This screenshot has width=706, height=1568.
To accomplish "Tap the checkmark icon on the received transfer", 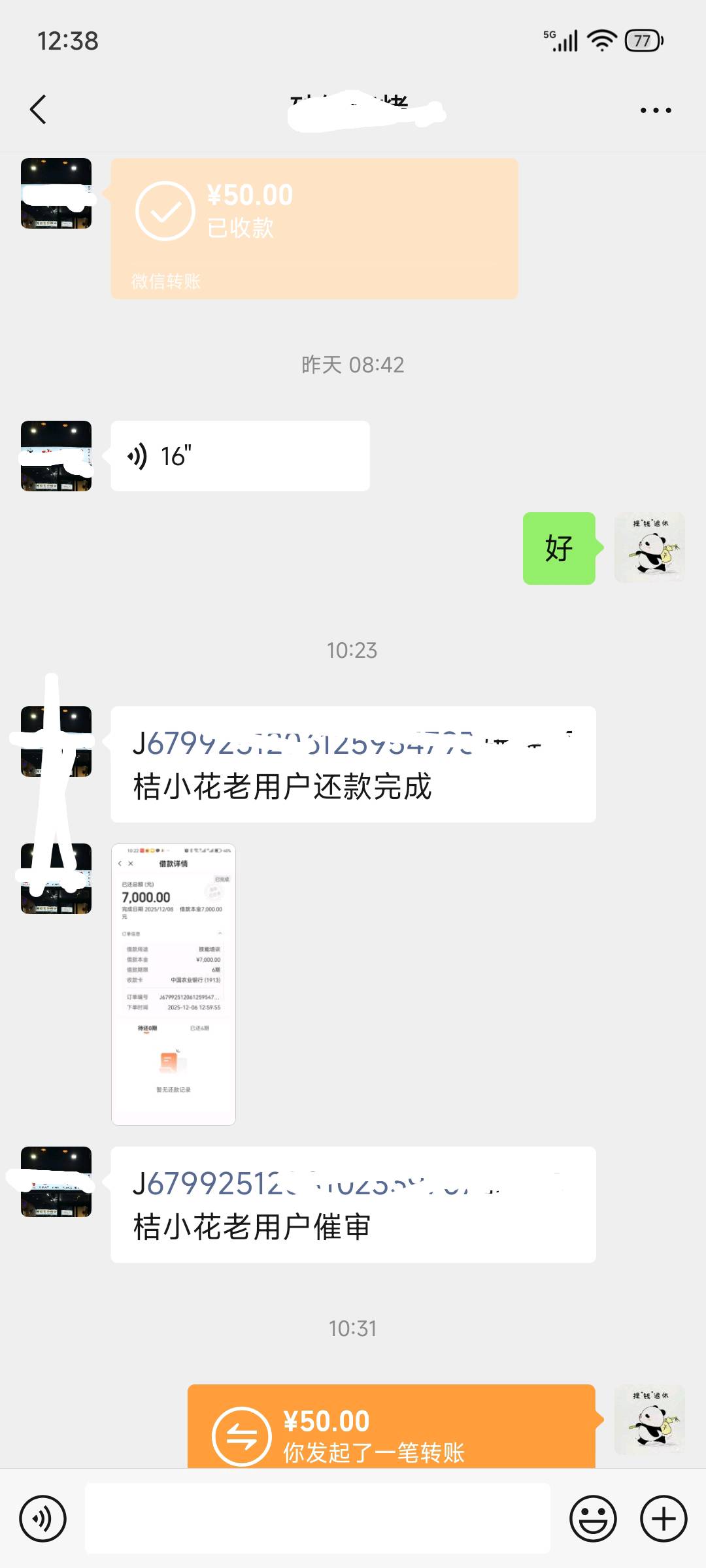I will (165, 210).
